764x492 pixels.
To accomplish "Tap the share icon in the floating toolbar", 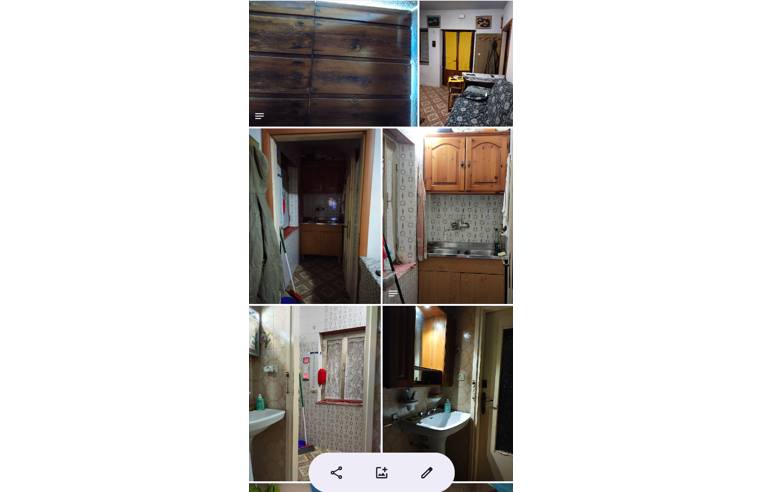I will [336, 472].
